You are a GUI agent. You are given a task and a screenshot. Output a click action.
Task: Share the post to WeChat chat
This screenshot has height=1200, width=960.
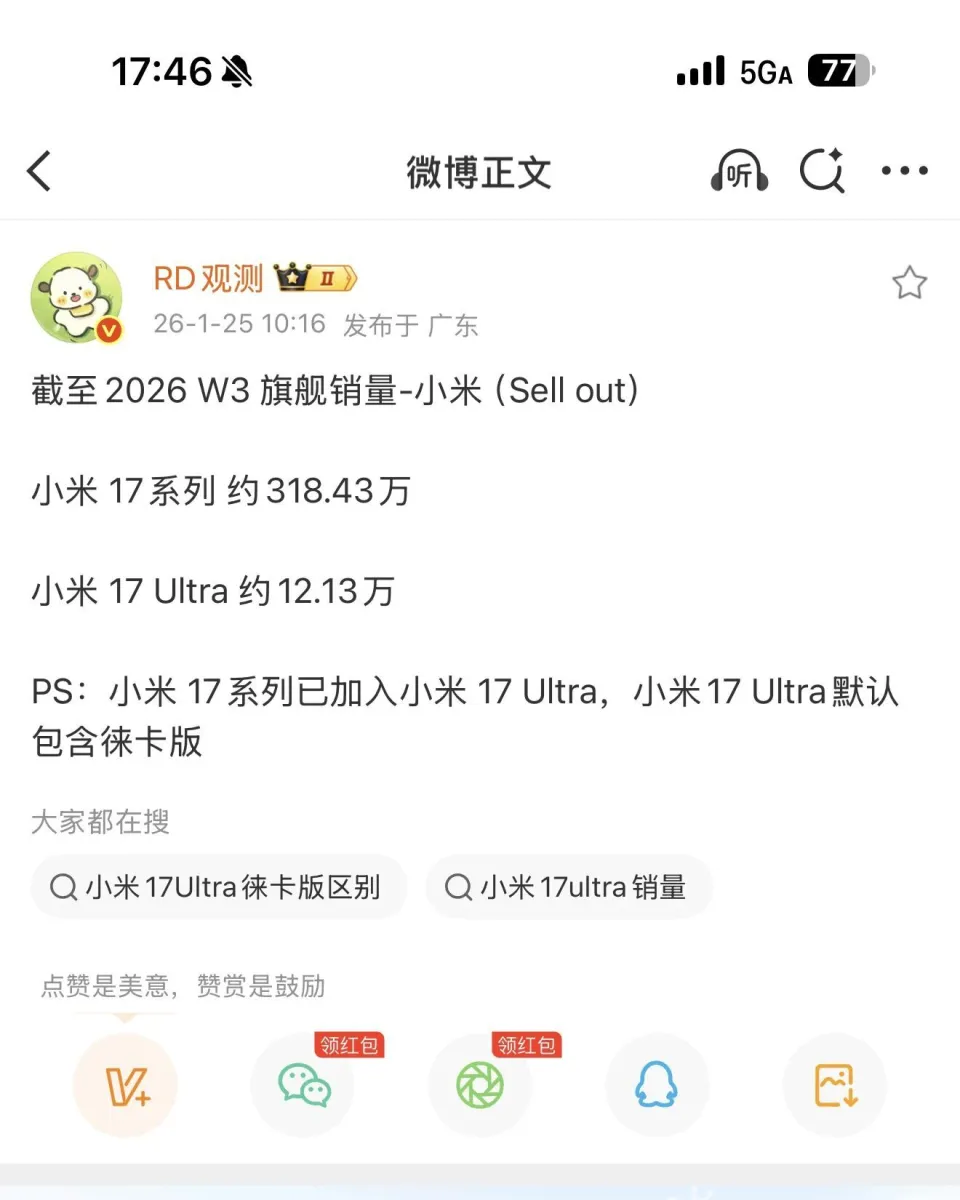[x=303, y=1086]
